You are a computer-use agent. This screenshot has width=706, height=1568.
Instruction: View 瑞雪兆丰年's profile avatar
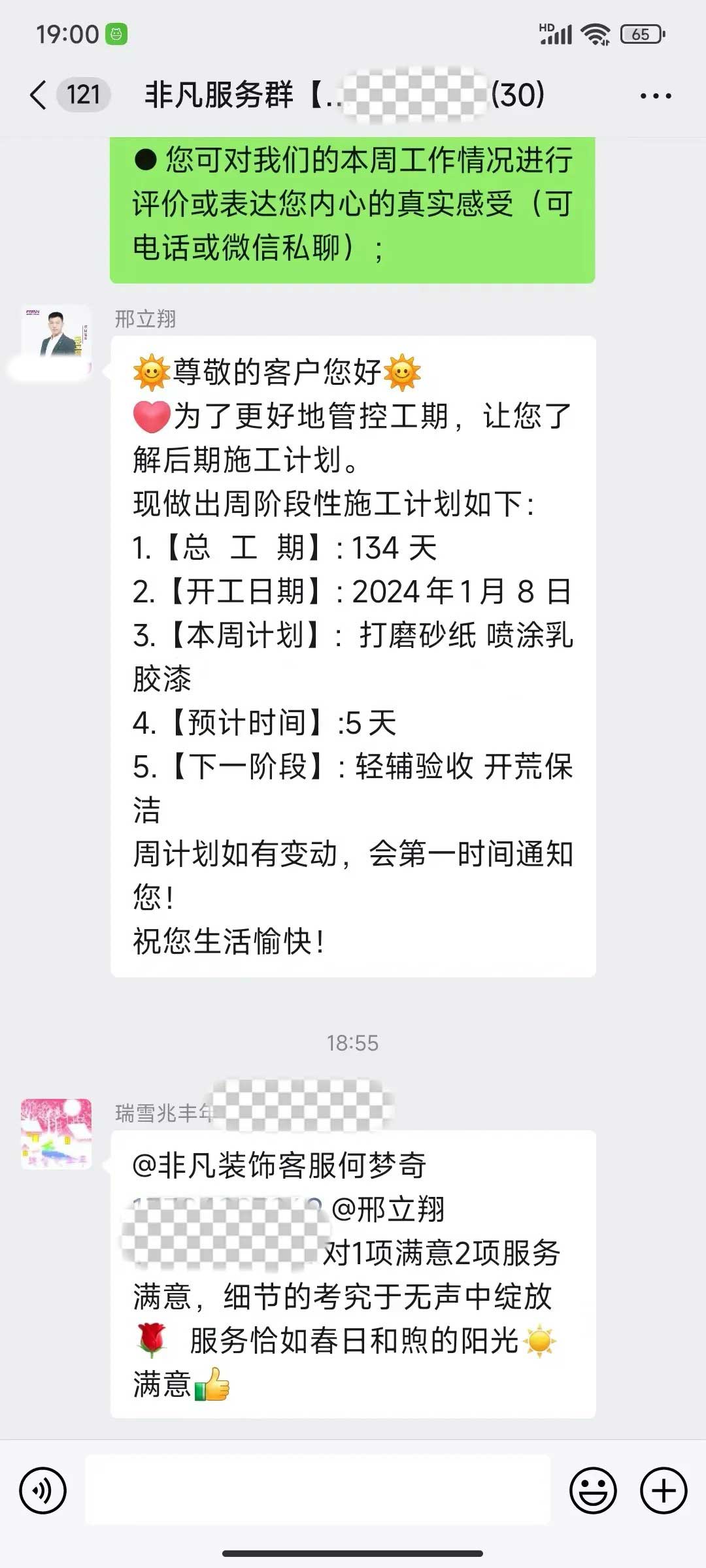(x=56, y=1134)
